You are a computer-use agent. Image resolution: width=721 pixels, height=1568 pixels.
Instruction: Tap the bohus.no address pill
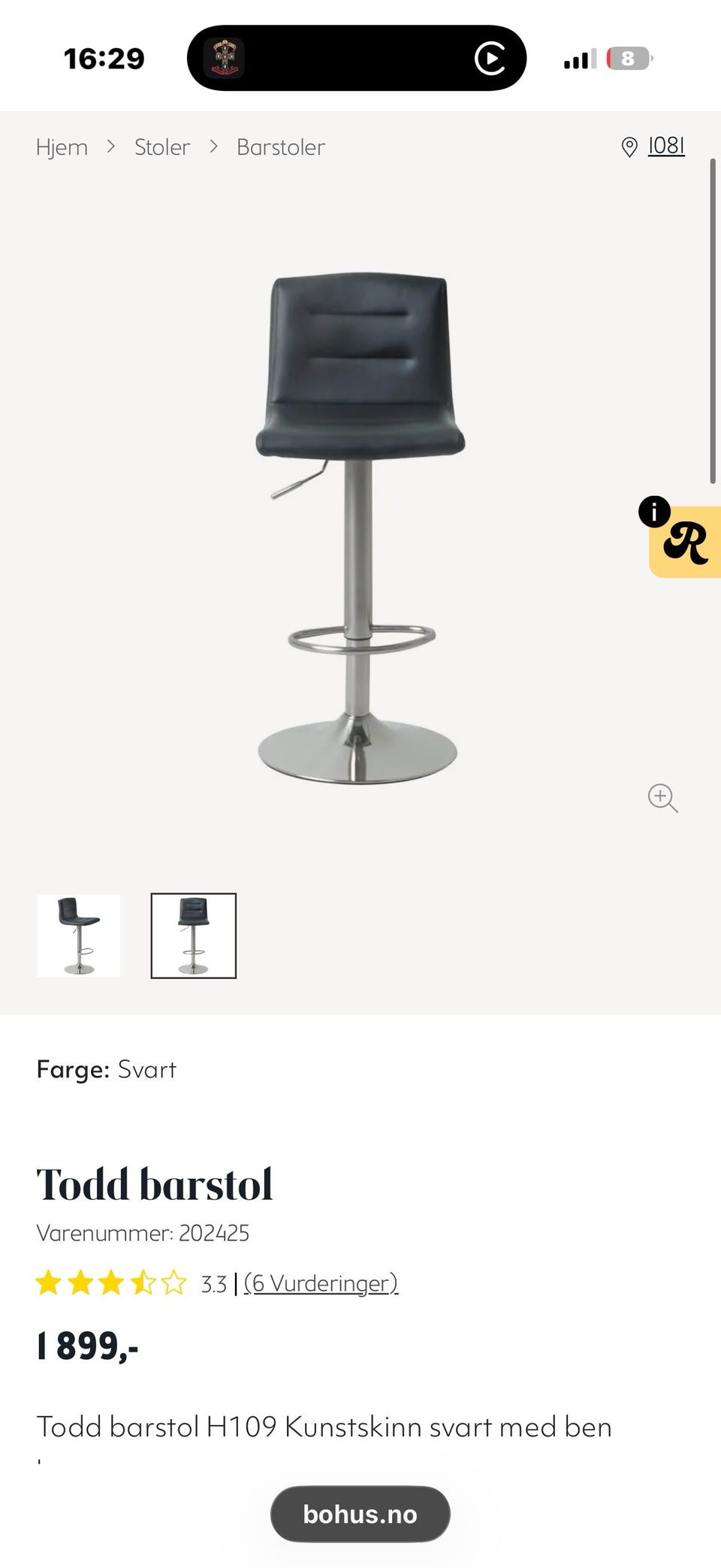360,1514
